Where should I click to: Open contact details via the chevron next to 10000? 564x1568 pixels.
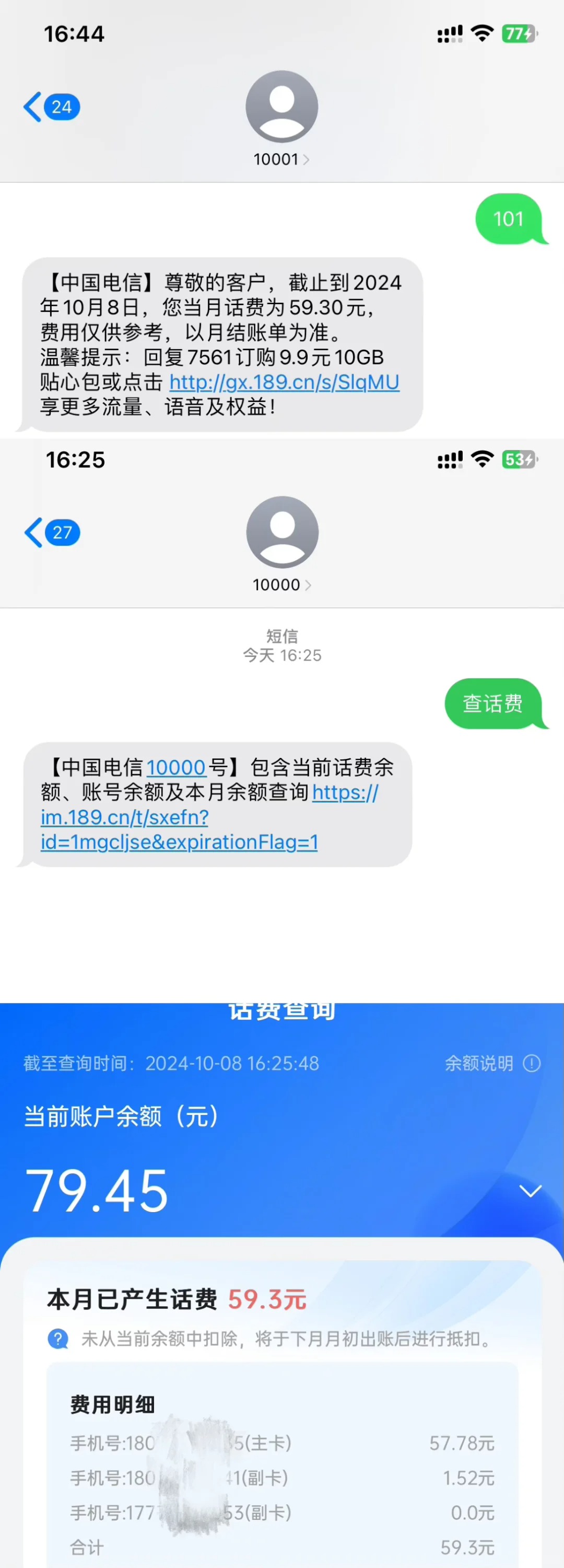(x=310, y=585)
